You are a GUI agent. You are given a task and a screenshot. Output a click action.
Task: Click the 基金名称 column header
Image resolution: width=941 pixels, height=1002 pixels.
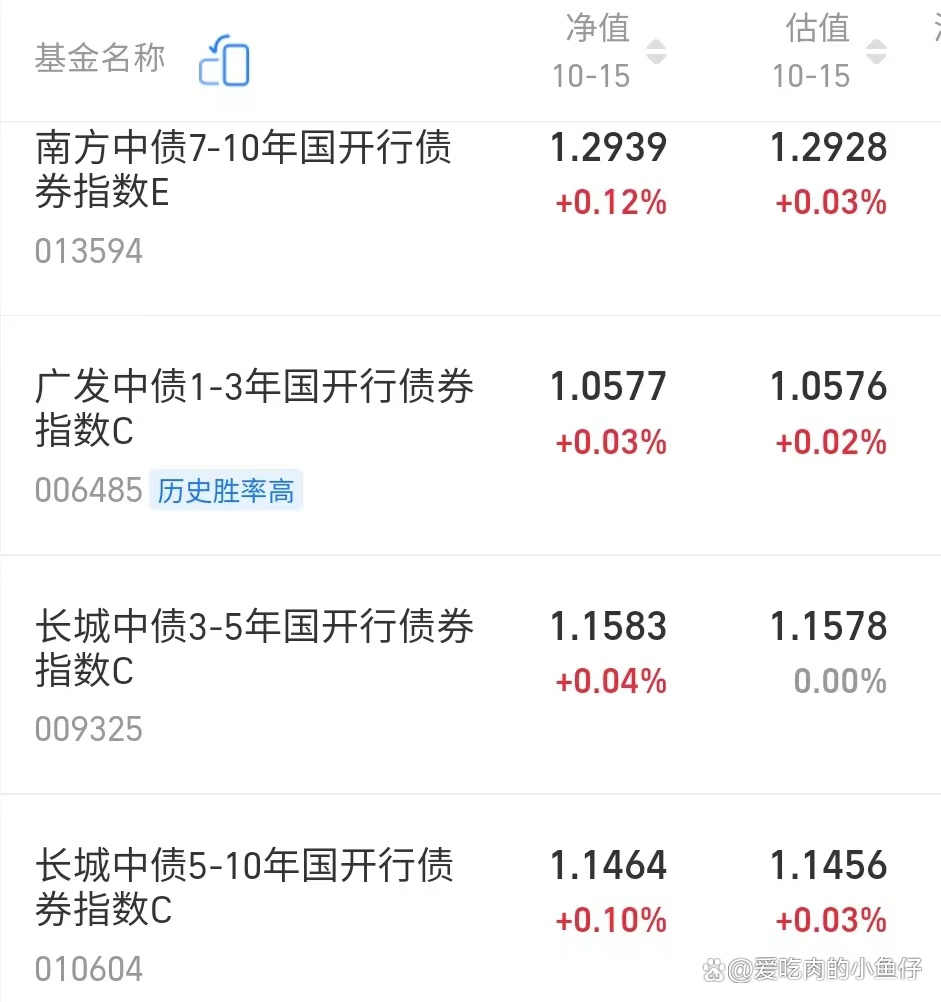click(x=99, y=57)
